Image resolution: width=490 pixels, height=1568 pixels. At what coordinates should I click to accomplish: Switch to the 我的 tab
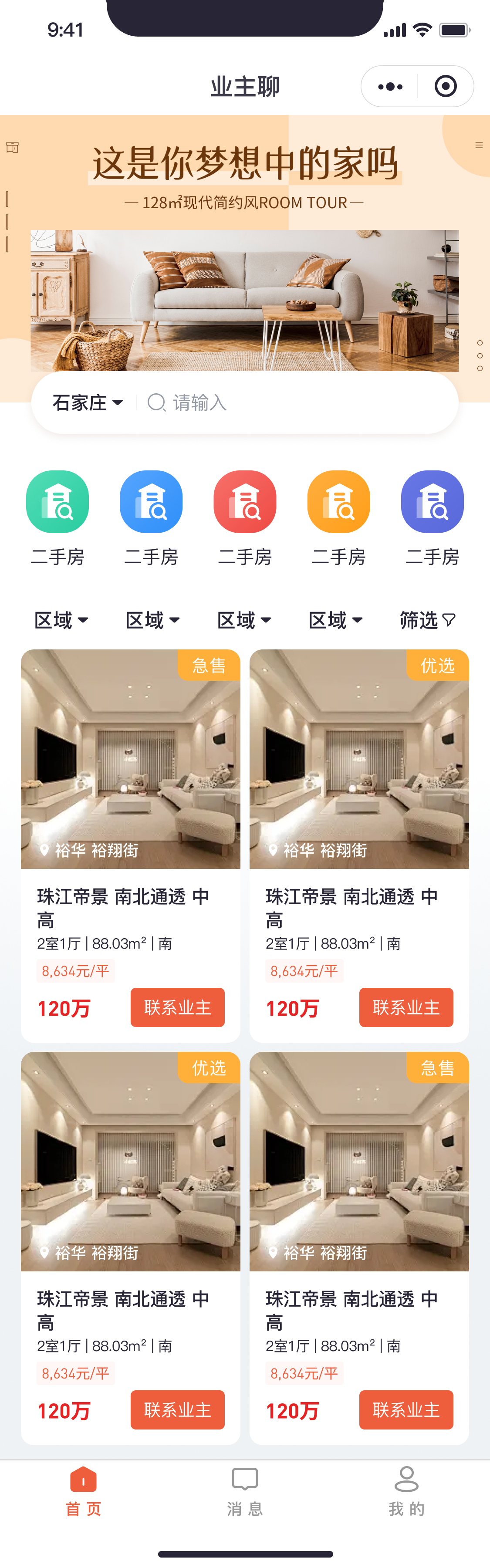pyautogui.click(x=406, y=1491)
